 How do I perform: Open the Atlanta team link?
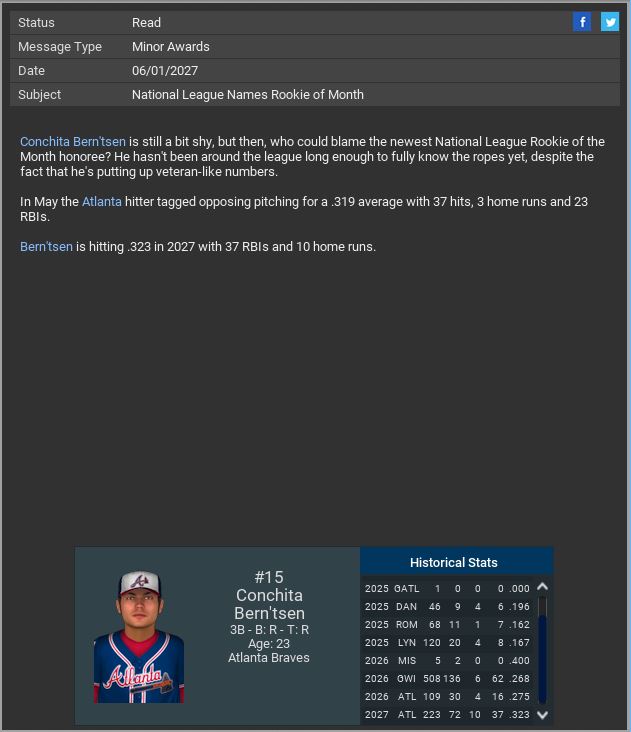click(102, 202)
